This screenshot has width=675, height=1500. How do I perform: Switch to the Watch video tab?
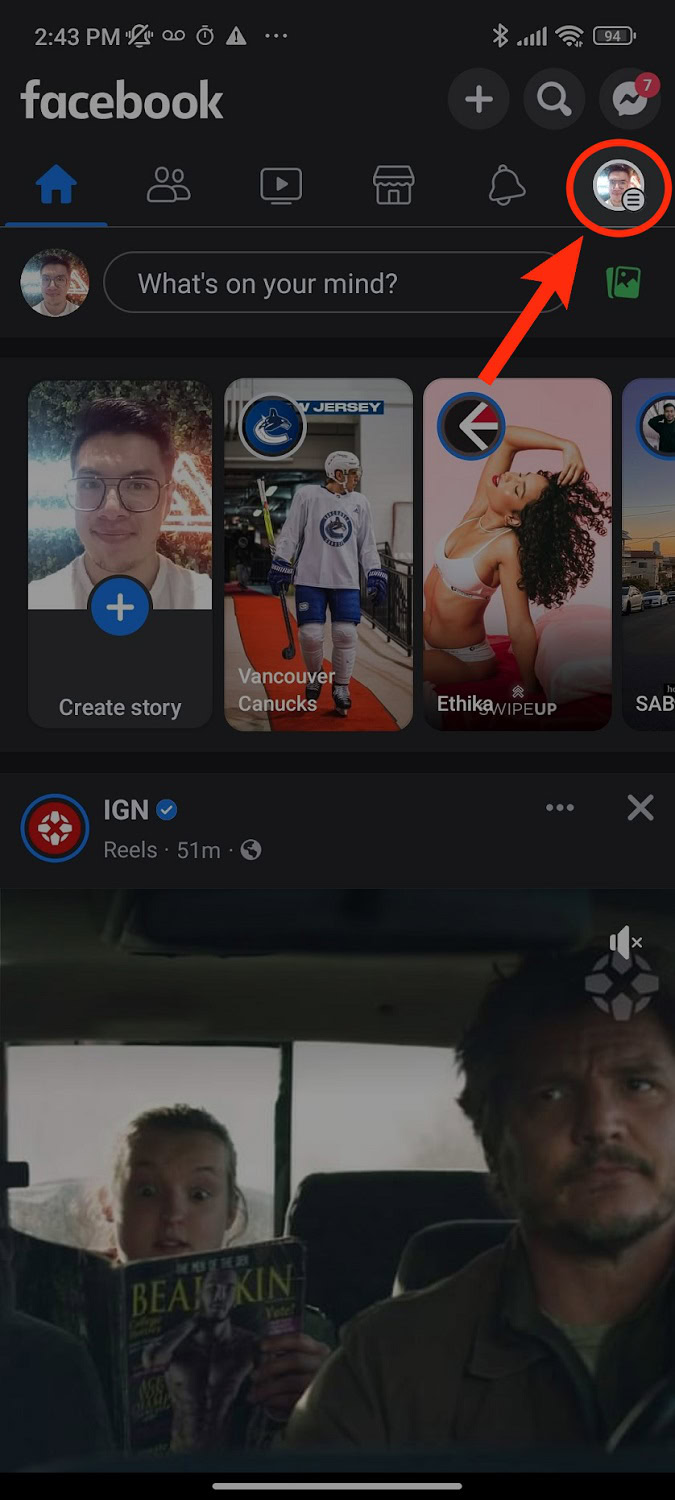281,185
